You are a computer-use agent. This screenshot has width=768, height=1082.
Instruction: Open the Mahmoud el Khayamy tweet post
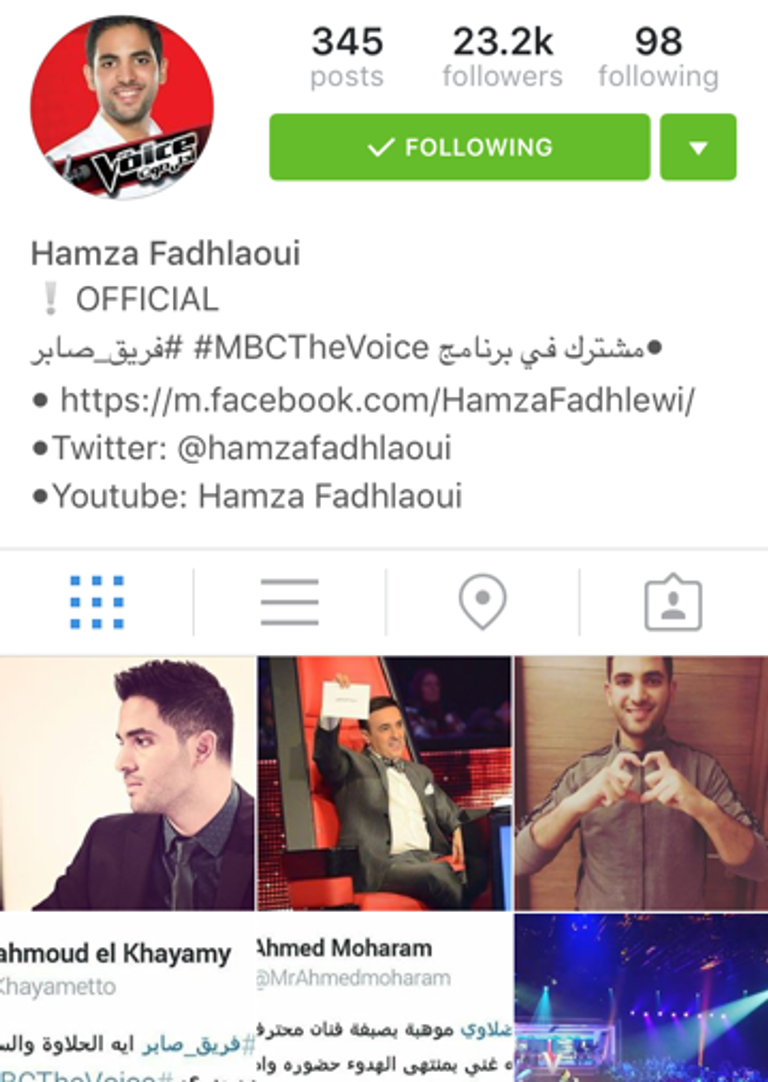[x=127, y=998]
